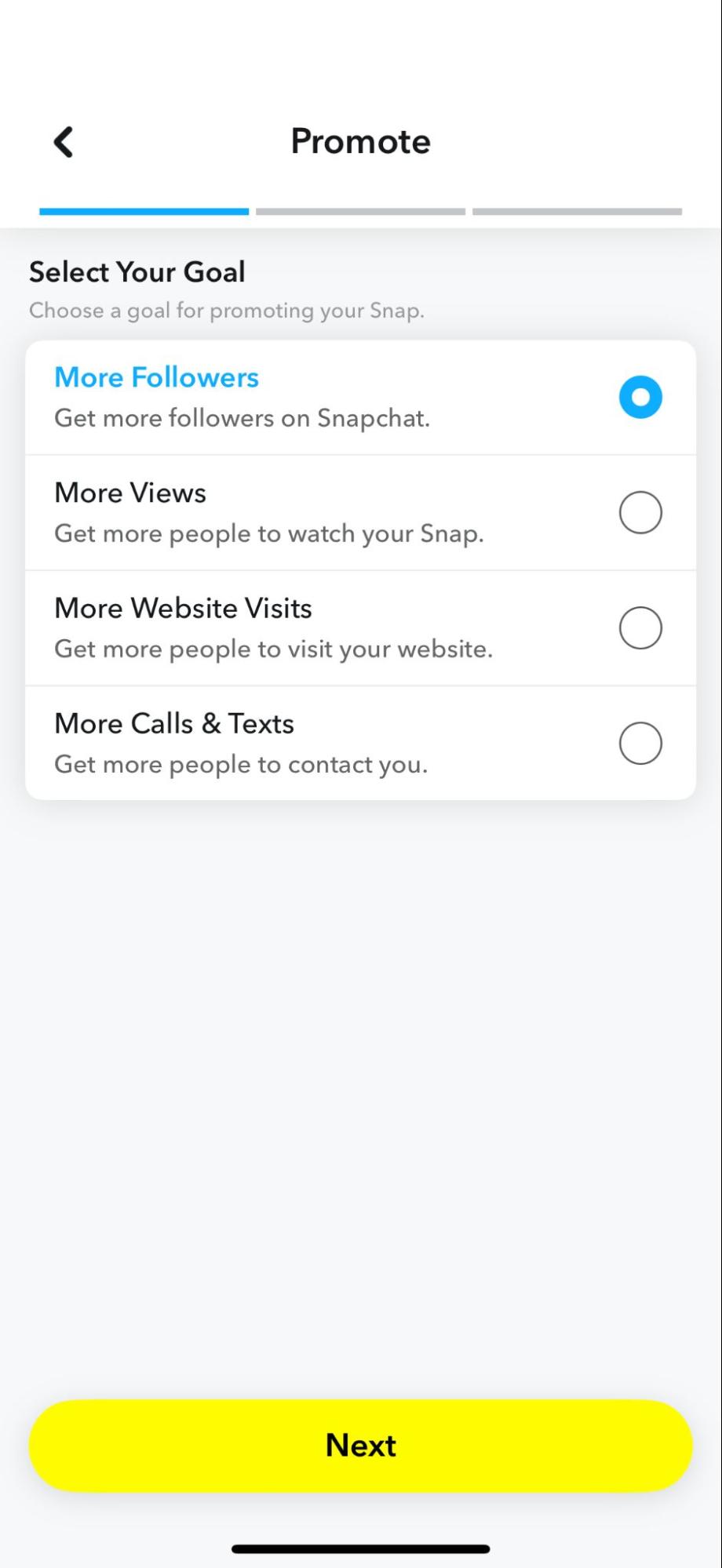Tap the More Calls & Texts goal card

point(314,742)
